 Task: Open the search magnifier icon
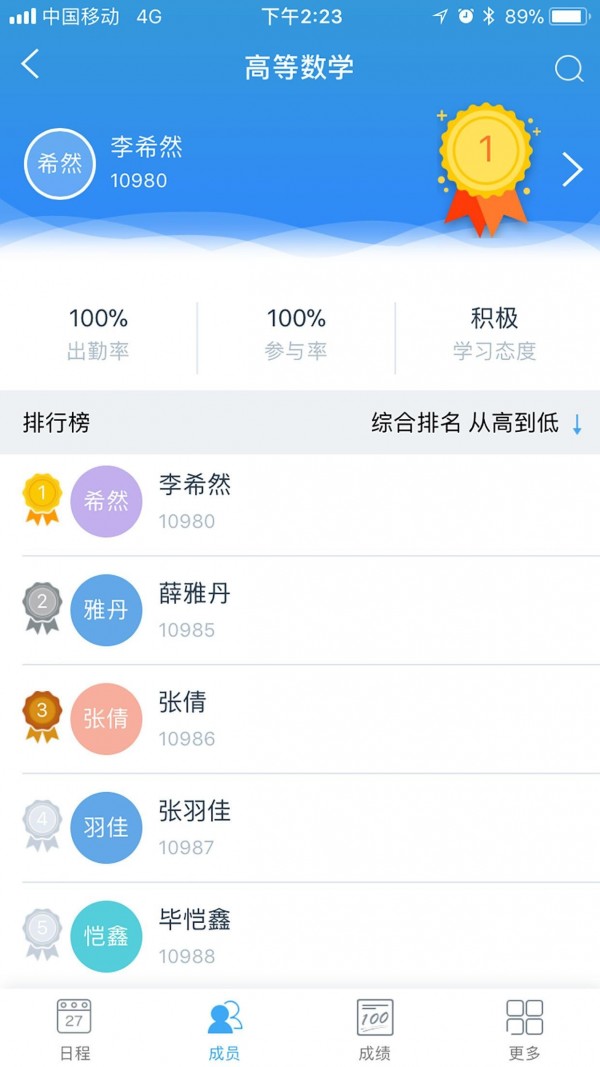point(568,68)
